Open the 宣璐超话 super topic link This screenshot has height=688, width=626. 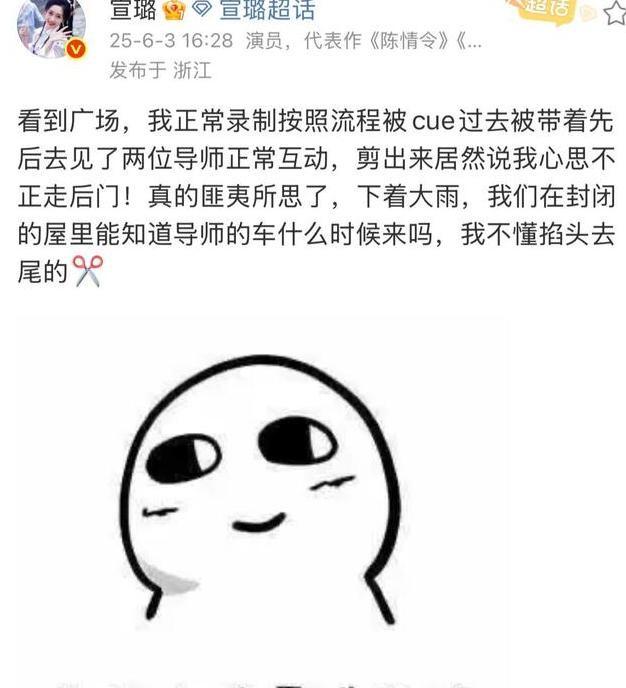tap(265, 10)
